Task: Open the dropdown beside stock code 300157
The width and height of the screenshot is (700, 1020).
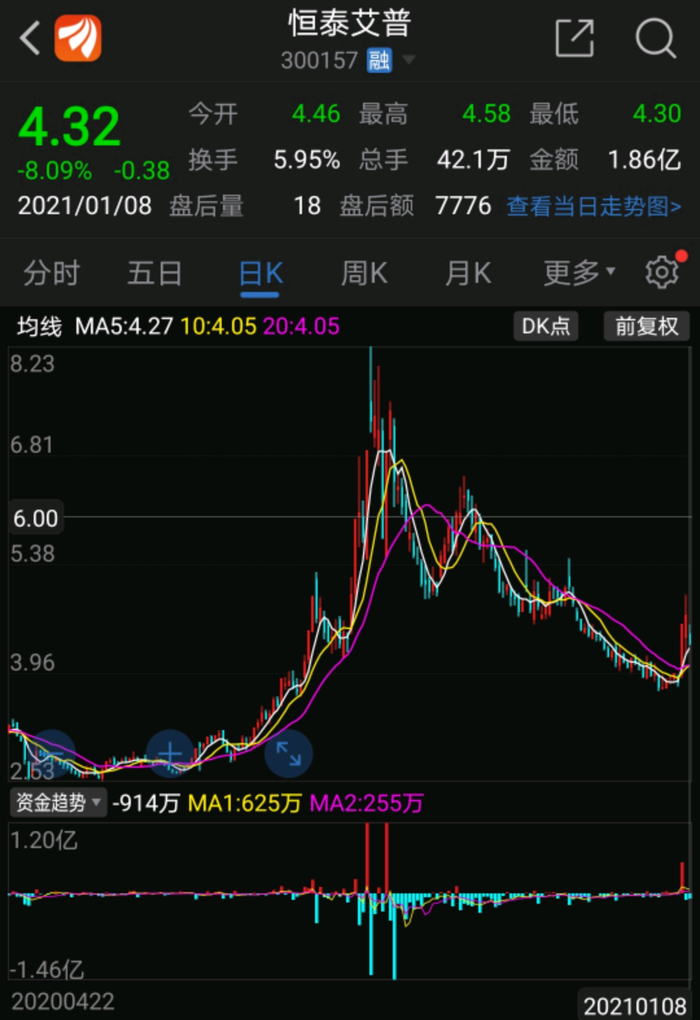Action: (x=408, y=60)
